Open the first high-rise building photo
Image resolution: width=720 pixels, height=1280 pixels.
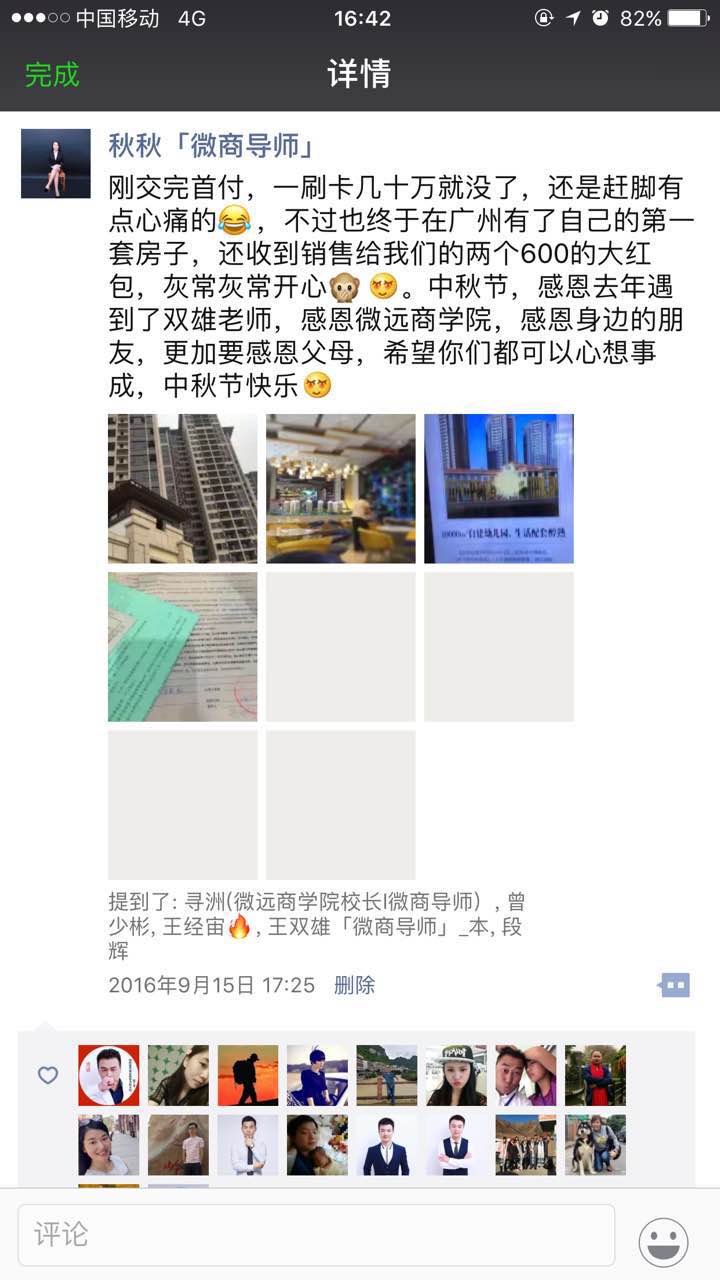click(x=182, y=487)
